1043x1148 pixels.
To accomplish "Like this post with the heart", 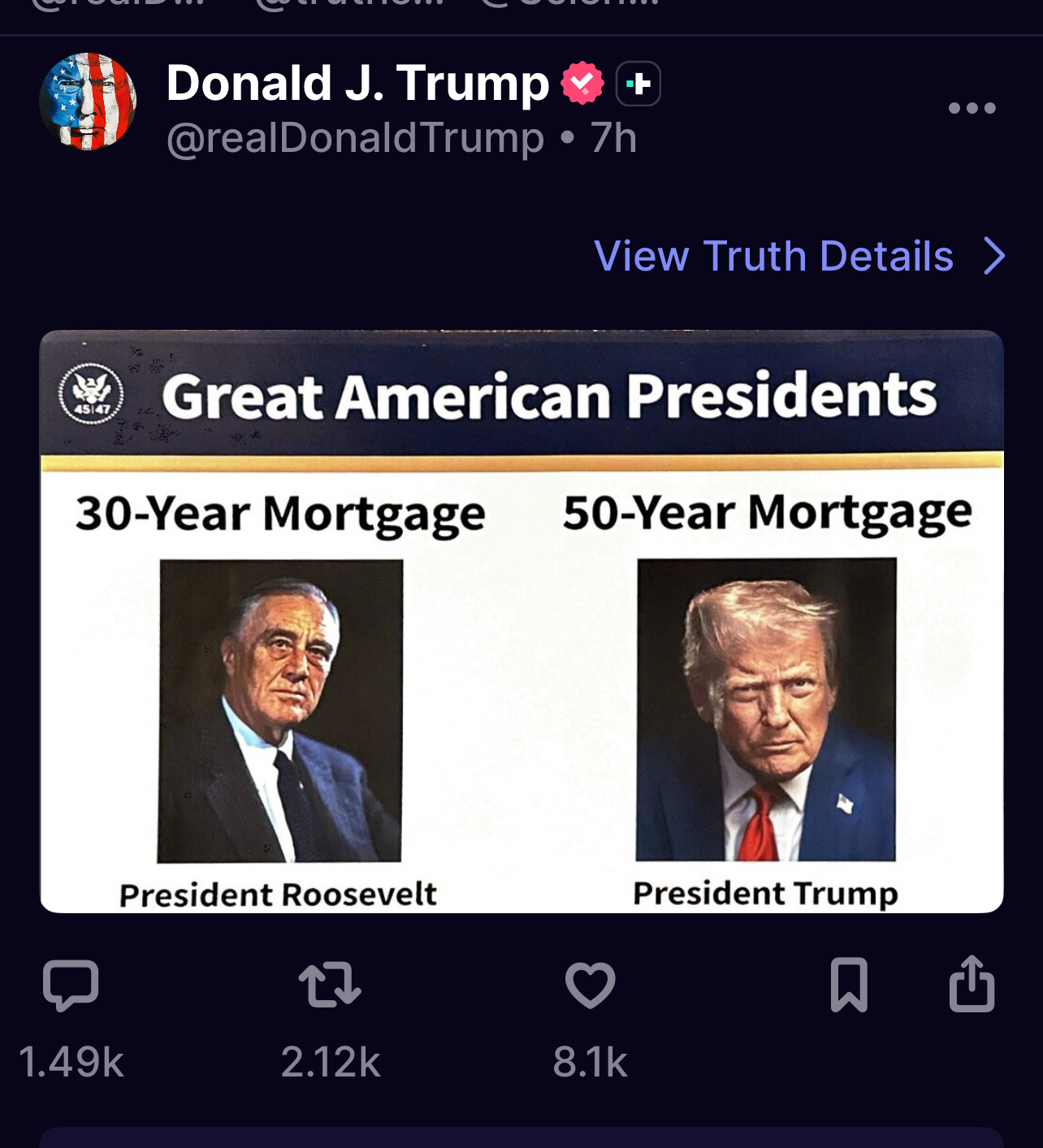I will (x=590, y=985).
